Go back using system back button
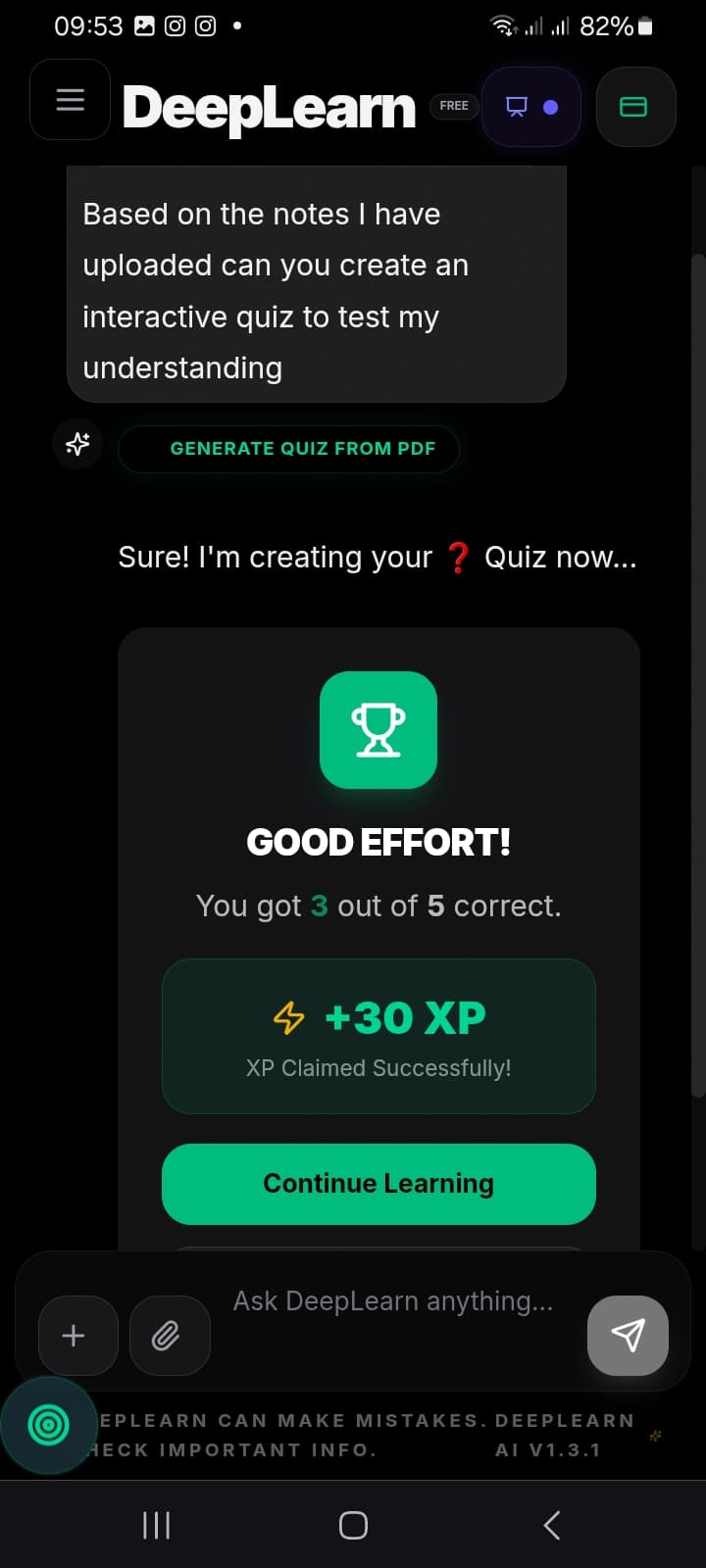Screen dimensions: 706x1568 551,1525
